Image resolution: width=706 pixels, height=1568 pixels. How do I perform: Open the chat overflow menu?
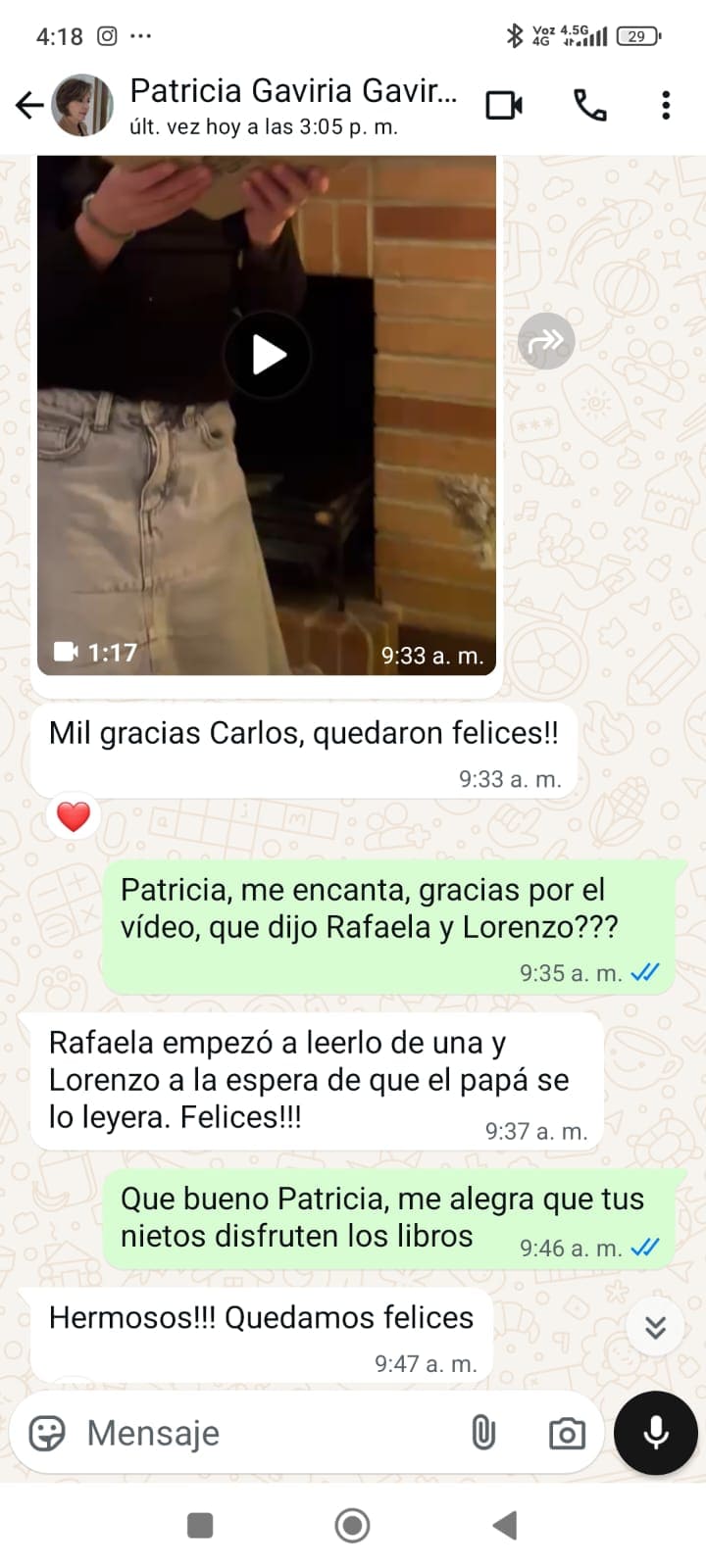[x=666, y=105]
